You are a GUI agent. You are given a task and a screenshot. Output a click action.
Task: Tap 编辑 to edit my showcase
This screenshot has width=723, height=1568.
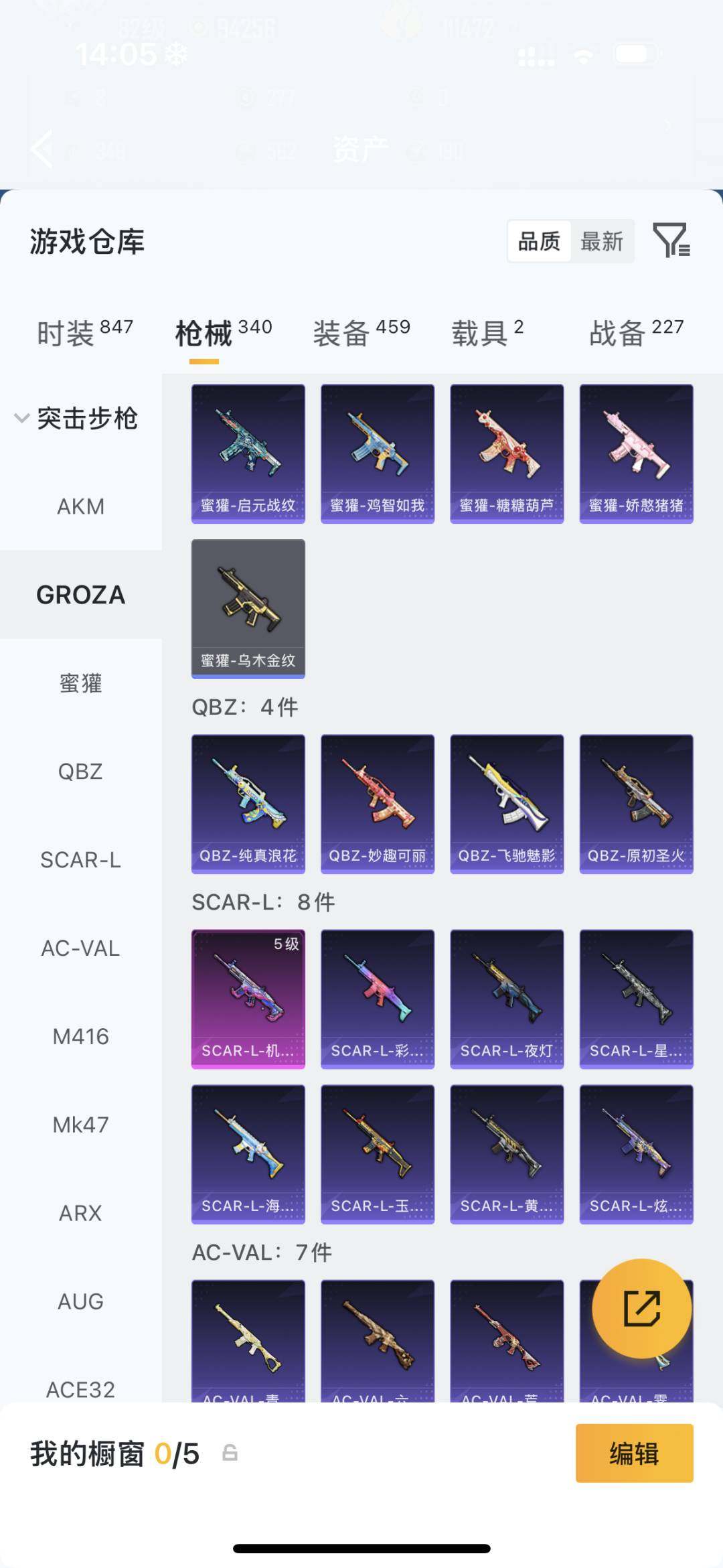click(634, 1453)
